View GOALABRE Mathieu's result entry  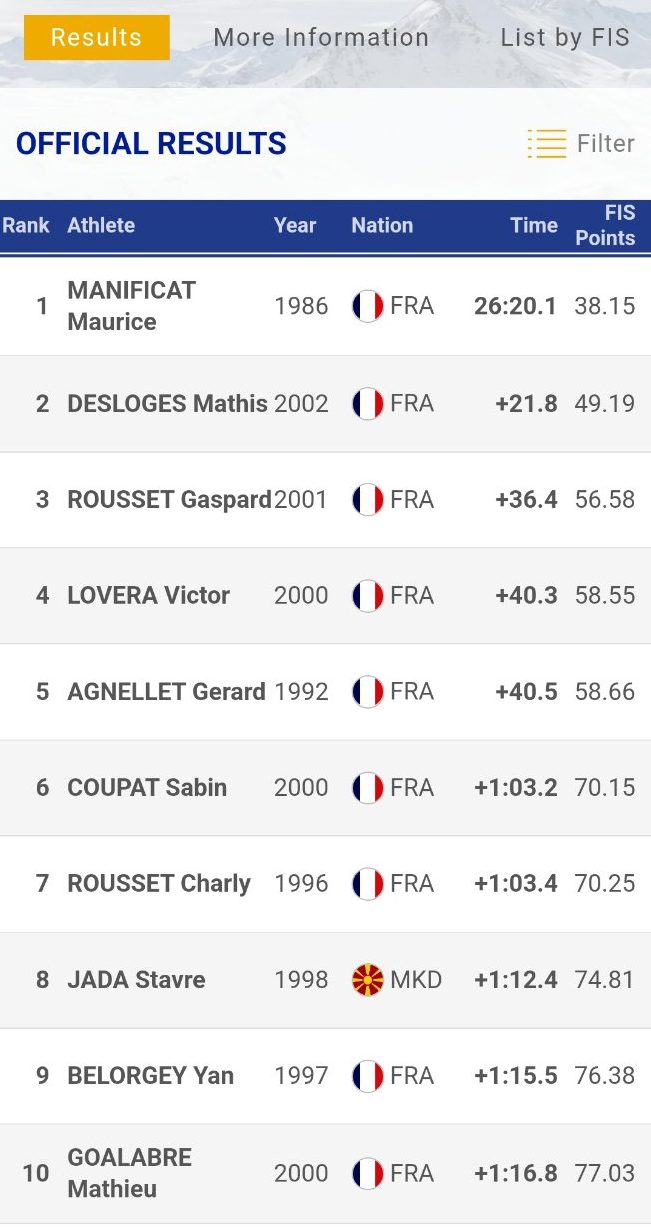pos(325,1172)
